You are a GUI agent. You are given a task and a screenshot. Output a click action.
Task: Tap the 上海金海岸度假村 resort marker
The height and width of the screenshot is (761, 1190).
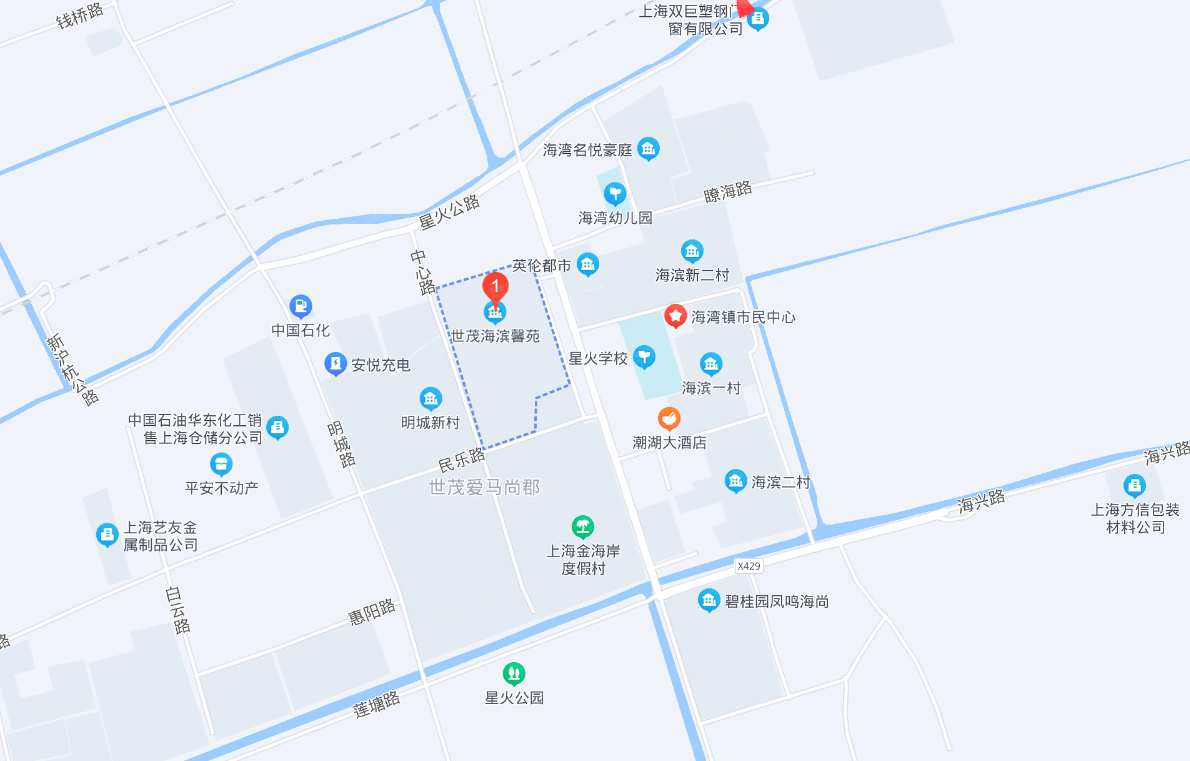[x=582, y=526]
